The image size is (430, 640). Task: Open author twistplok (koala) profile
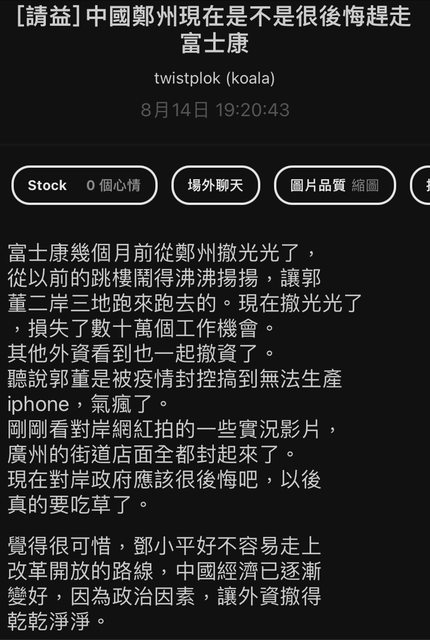[x=215, y=78]
